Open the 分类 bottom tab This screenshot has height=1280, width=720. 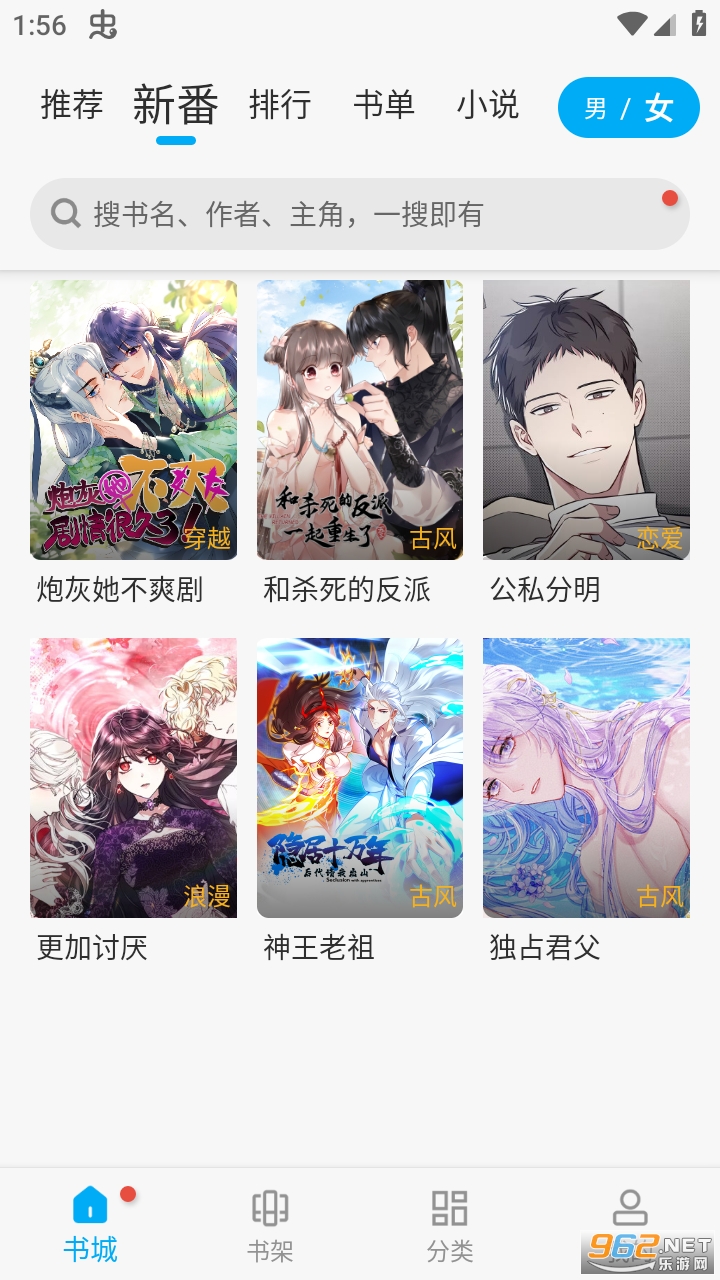point(450,1224)
